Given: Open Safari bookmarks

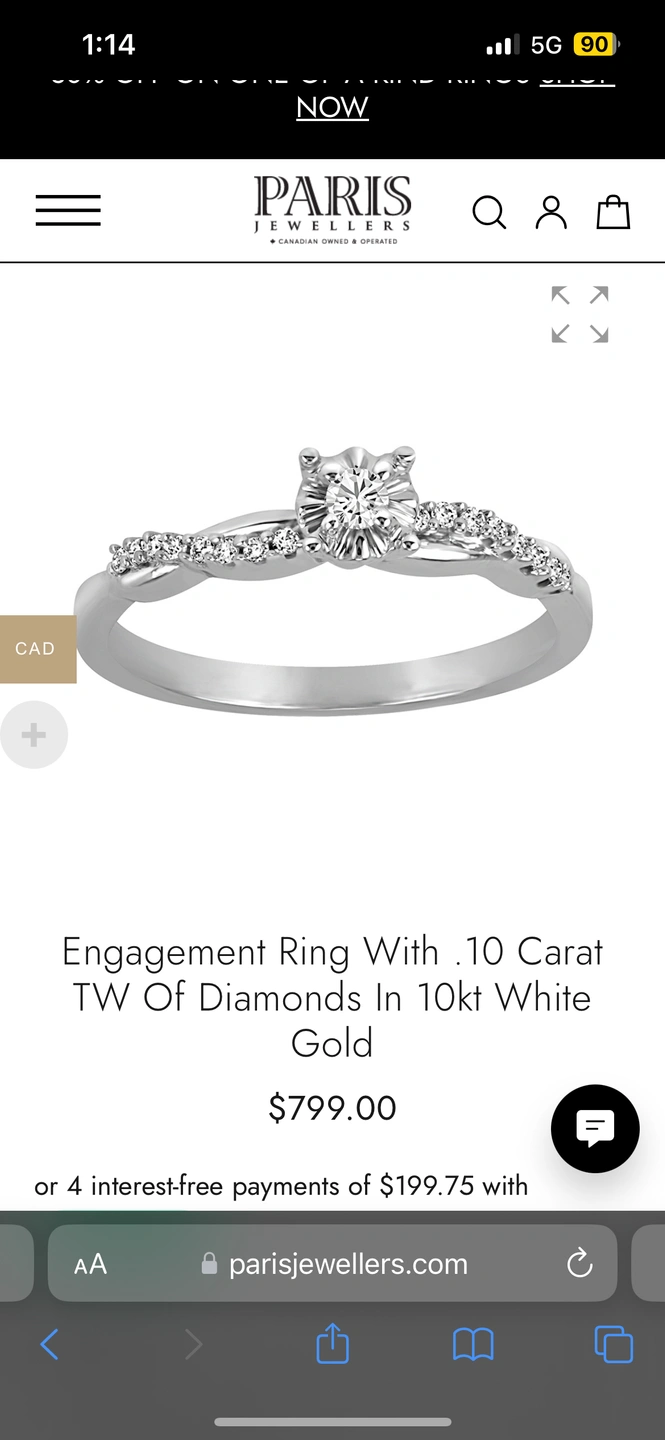Looking at the screenshot, I should tap(473, 1344).
